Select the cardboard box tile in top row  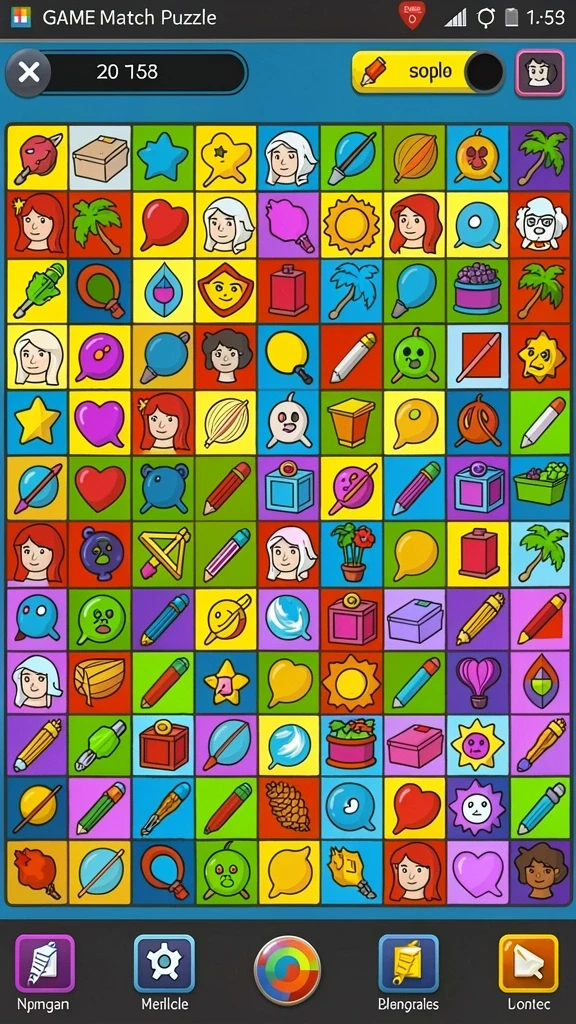pyautogui.click(x=100, y=157)
